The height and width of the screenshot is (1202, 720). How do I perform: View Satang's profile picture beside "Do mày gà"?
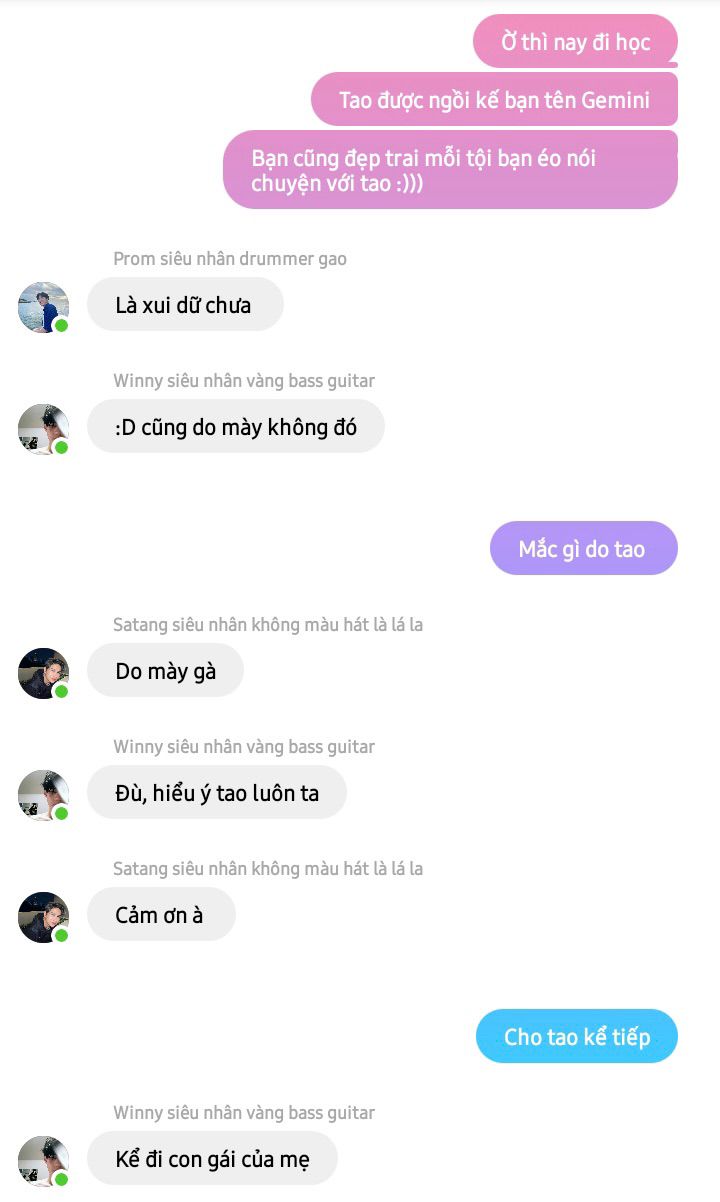point(44,673)
